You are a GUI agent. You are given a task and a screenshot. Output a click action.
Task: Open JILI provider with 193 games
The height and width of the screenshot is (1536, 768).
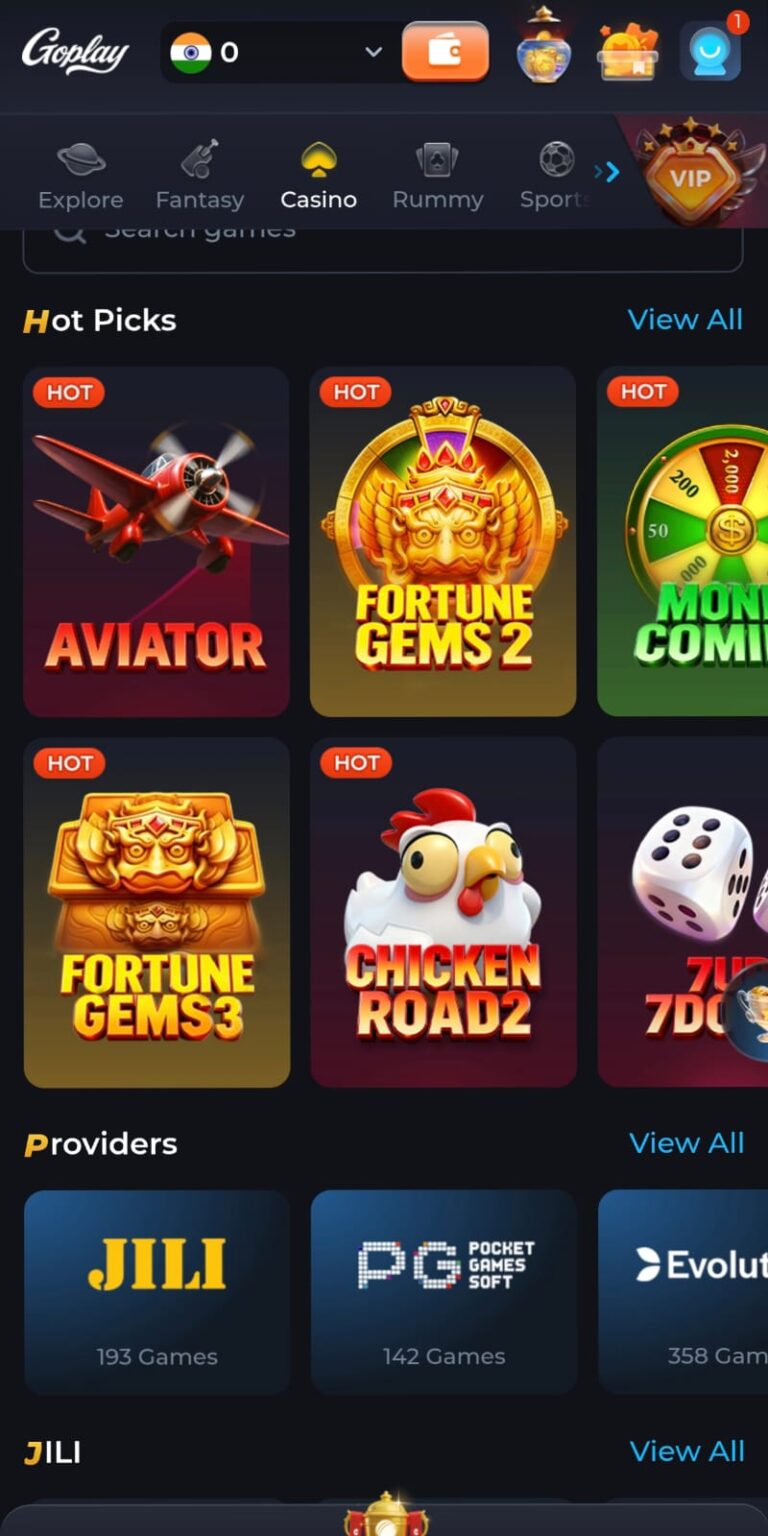pyautogui.click(x=157, y=1291)
